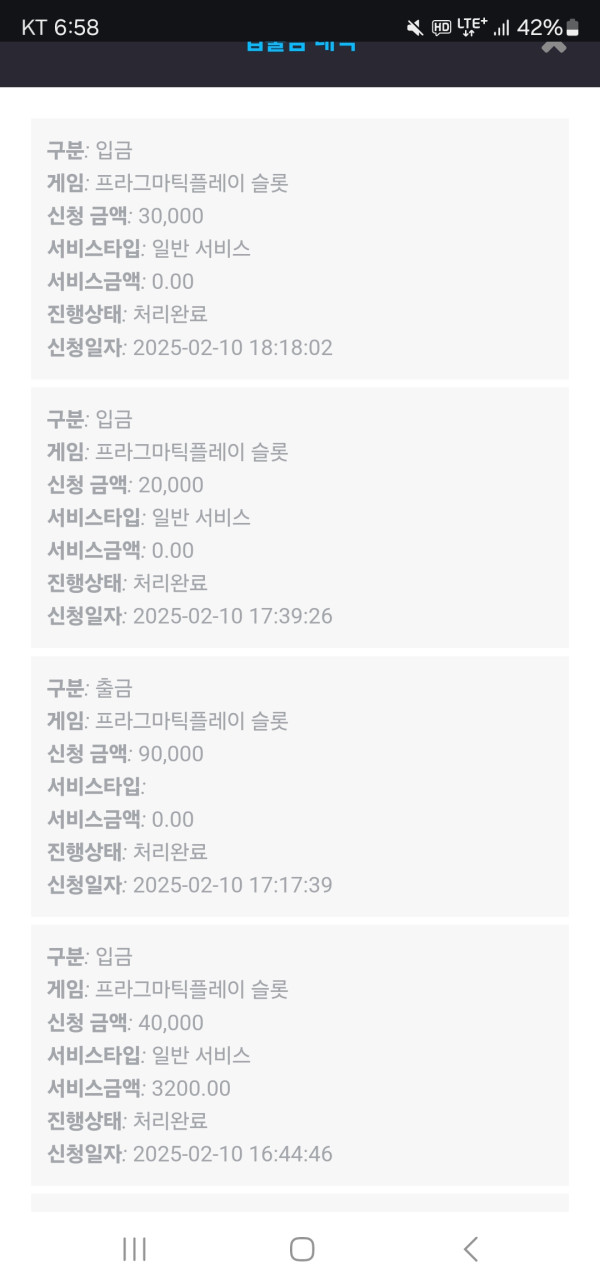Open the recent apps overview
Screen dimensions: 600x1287
(x=134, y=1248)
